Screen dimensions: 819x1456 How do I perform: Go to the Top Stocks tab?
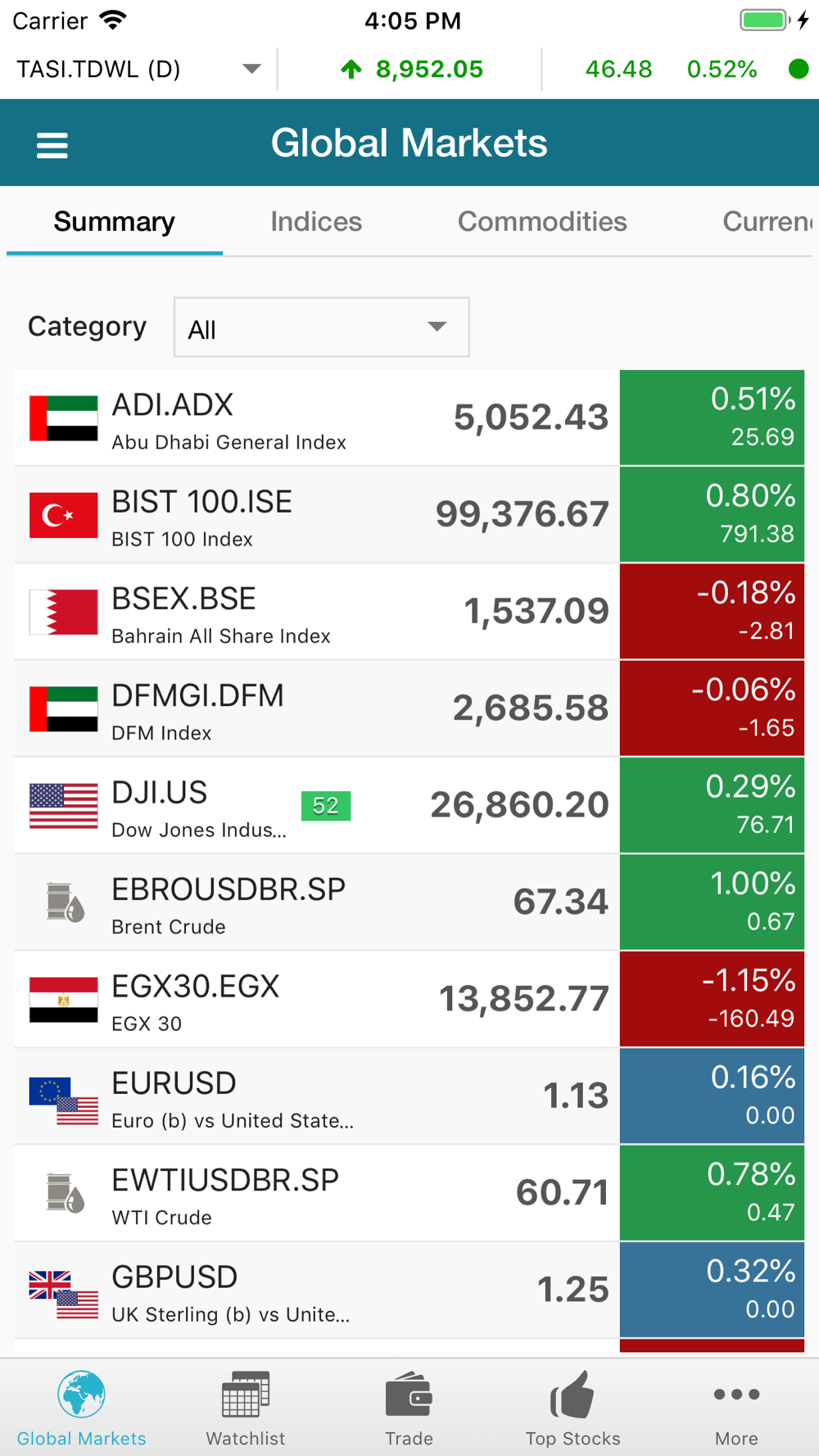(573, 1409)
